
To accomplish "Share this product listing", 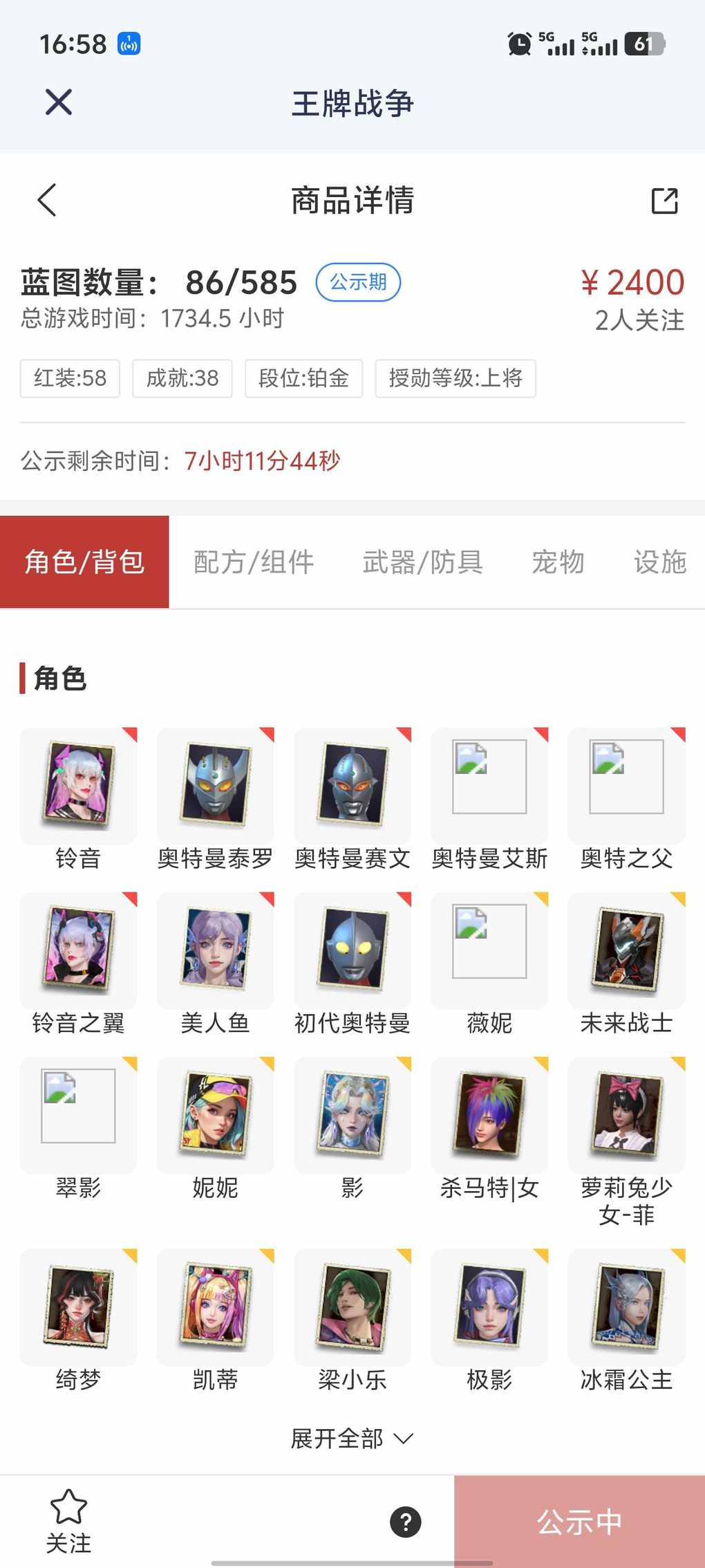I will tap(664, 201).
